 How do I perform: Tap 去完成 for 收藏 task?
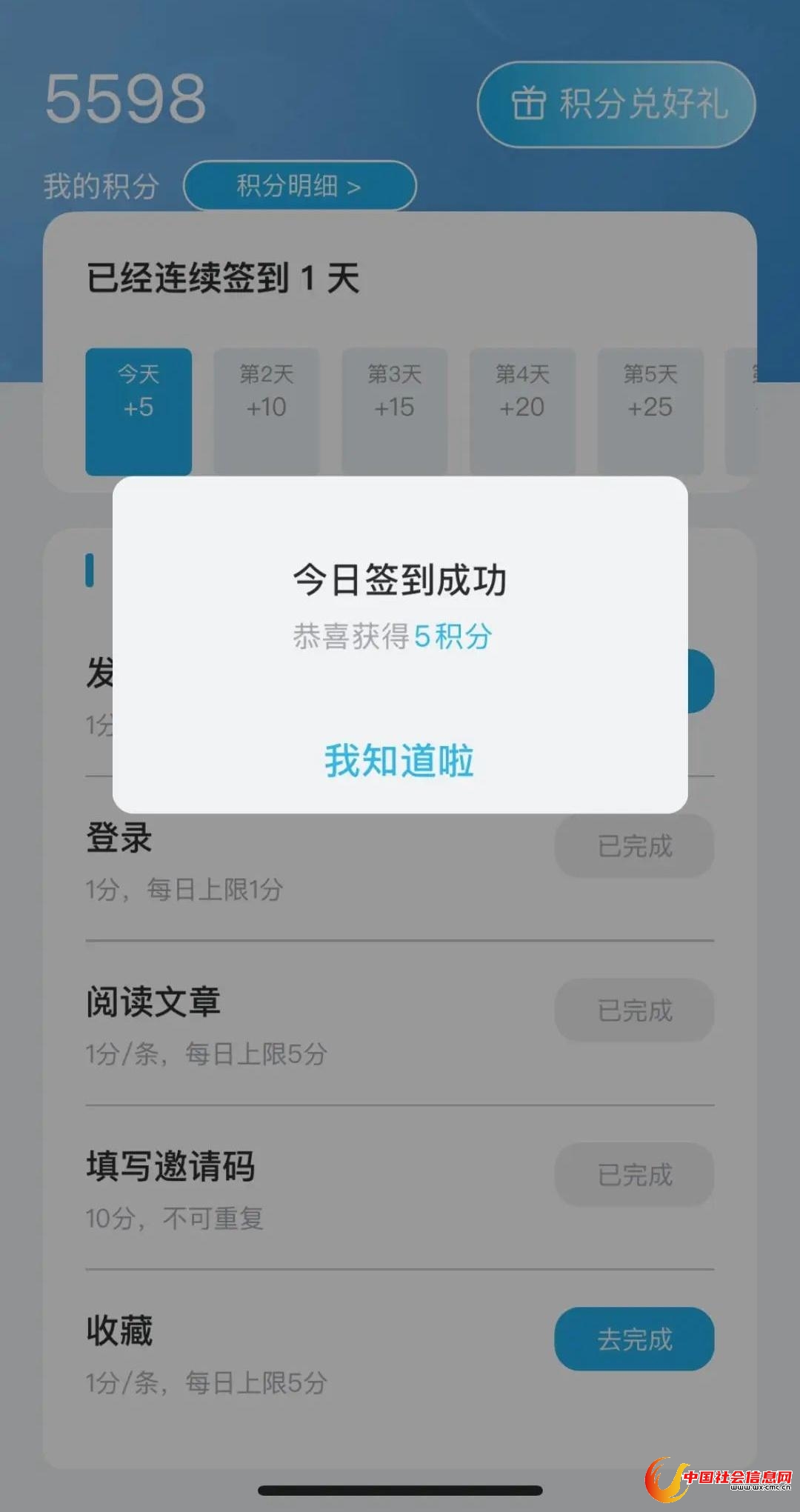point(634,1339)
